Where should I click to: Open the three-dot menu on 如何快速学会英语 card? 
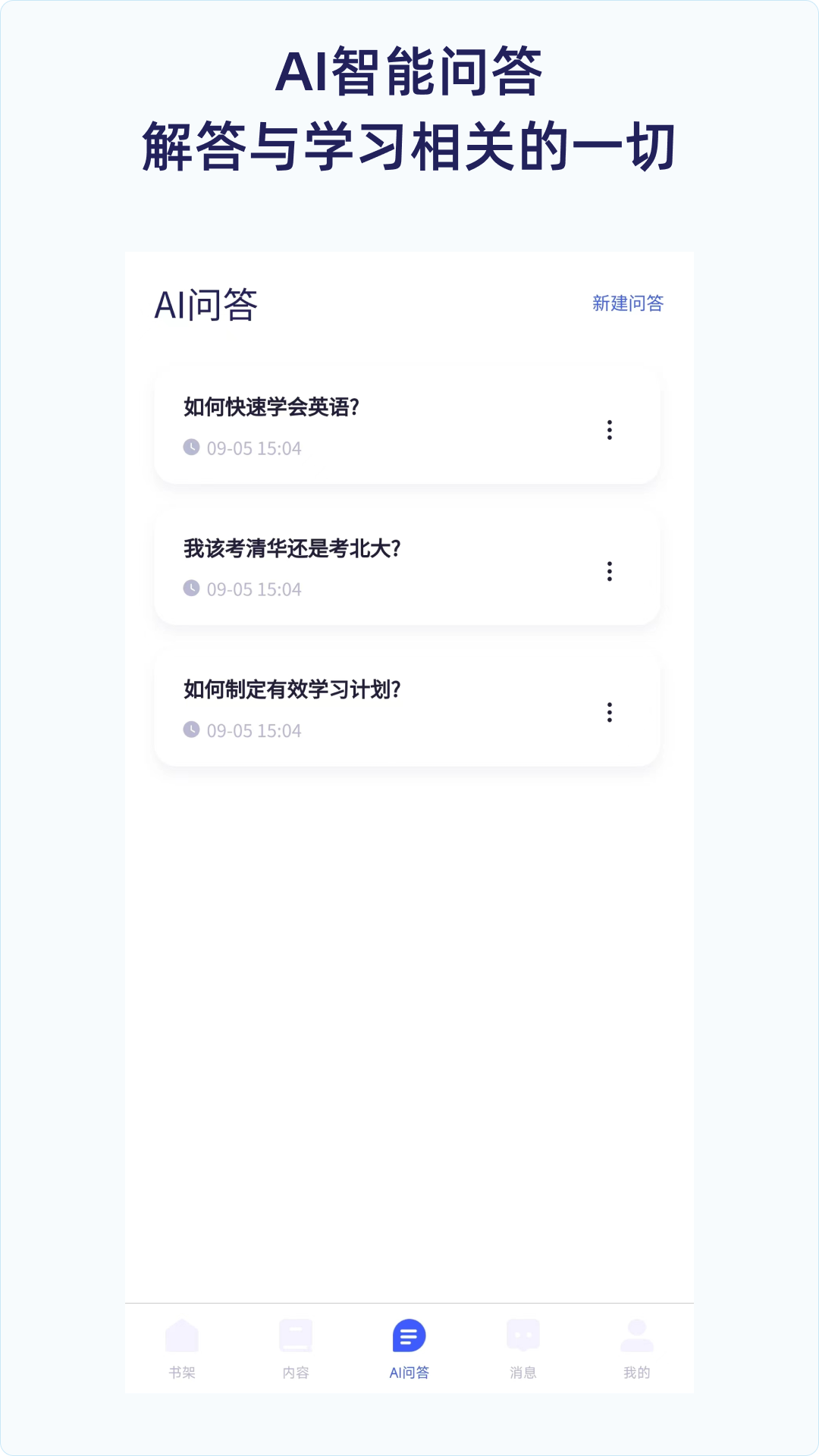click(610, 429)
